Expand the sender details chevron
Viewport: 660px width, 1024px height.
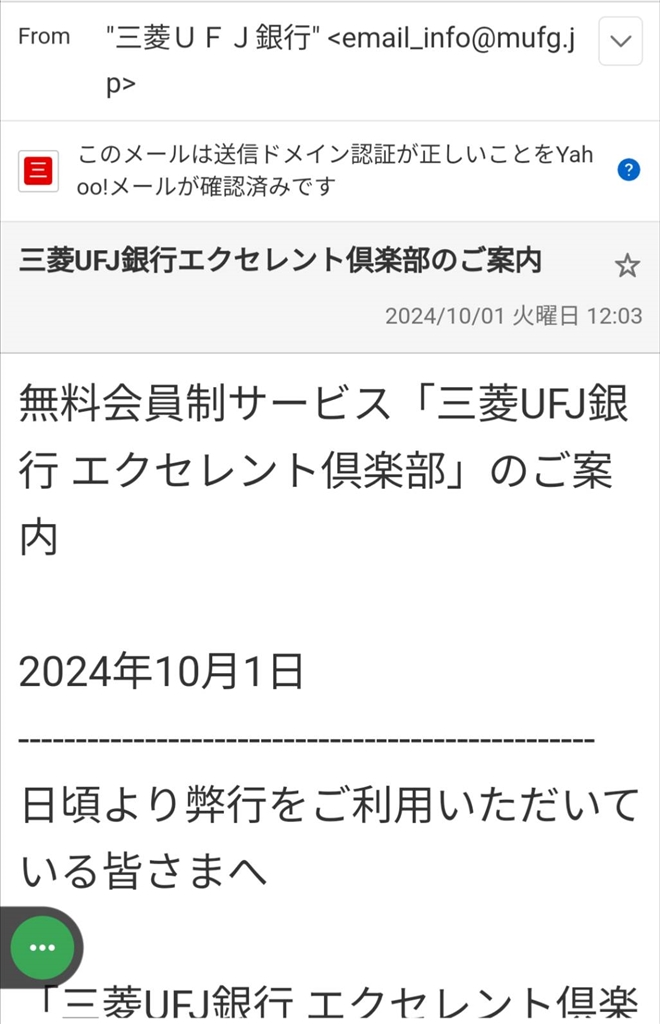[x=620, y=42]
